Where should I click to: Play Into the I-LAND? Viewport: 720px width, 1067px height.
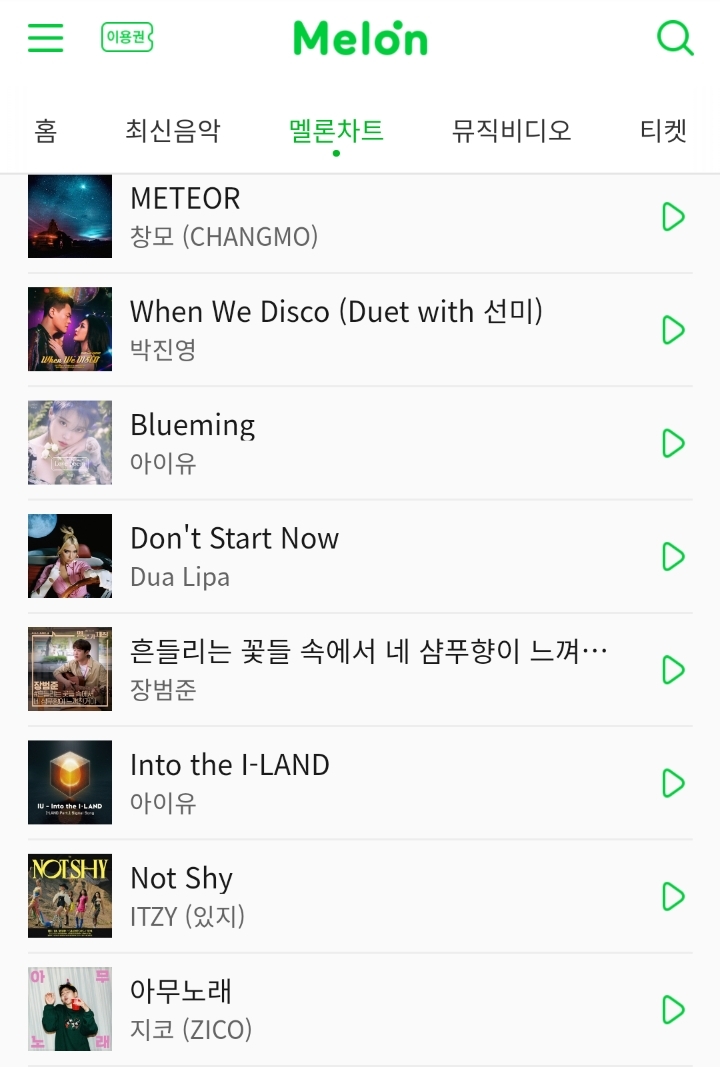tap(673, 783)
